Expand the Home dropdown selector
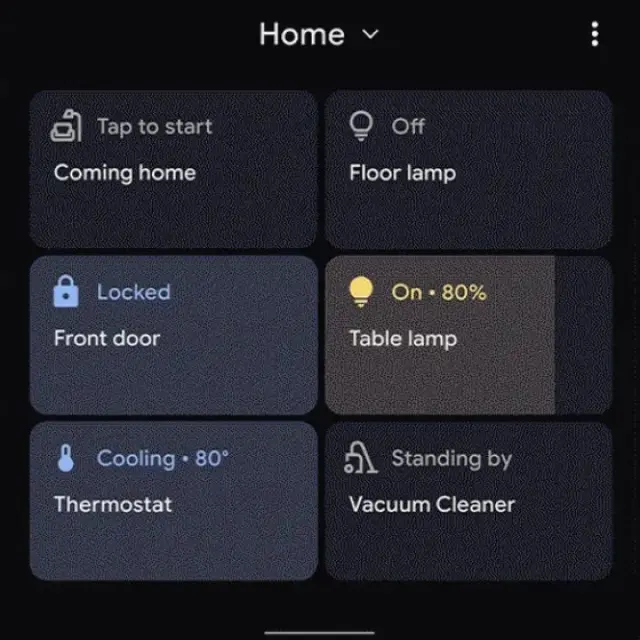Image resolution: width=640 pixels, height=640 pixels. click(x=319, y=35)
